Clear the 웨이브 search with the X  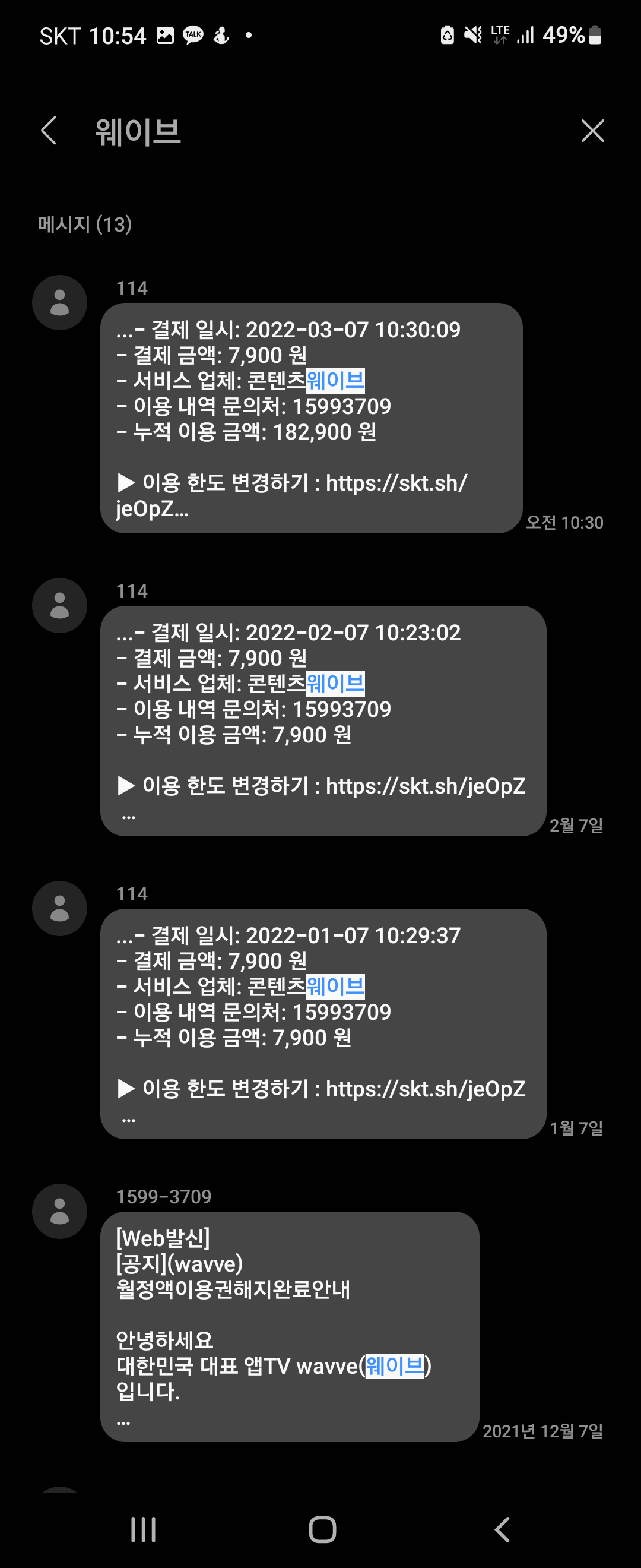click(x=592, y=131)
